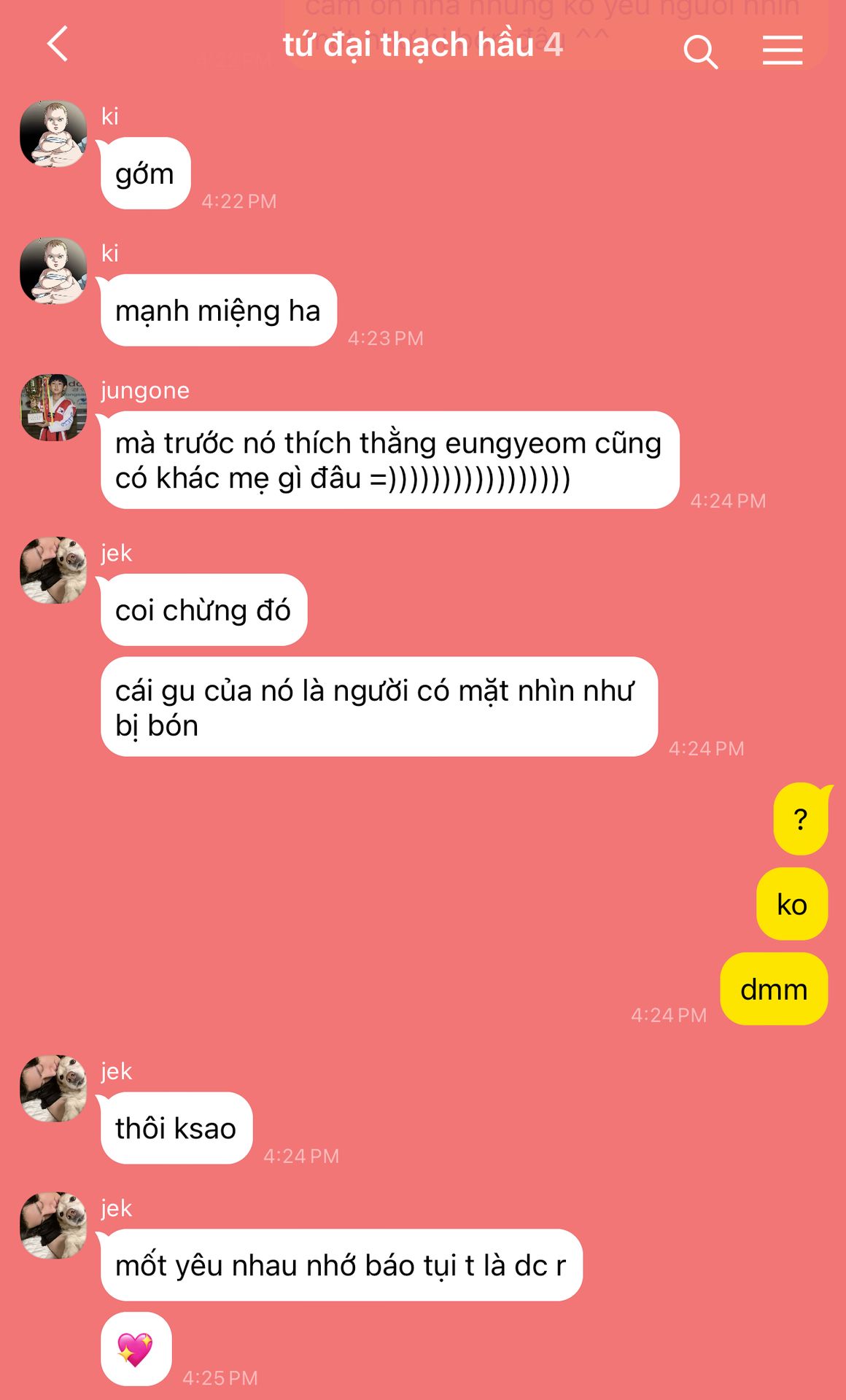Open ki's avatar next to "gớm"
The height and width of the screenshot is (1400, 846).
53,134
